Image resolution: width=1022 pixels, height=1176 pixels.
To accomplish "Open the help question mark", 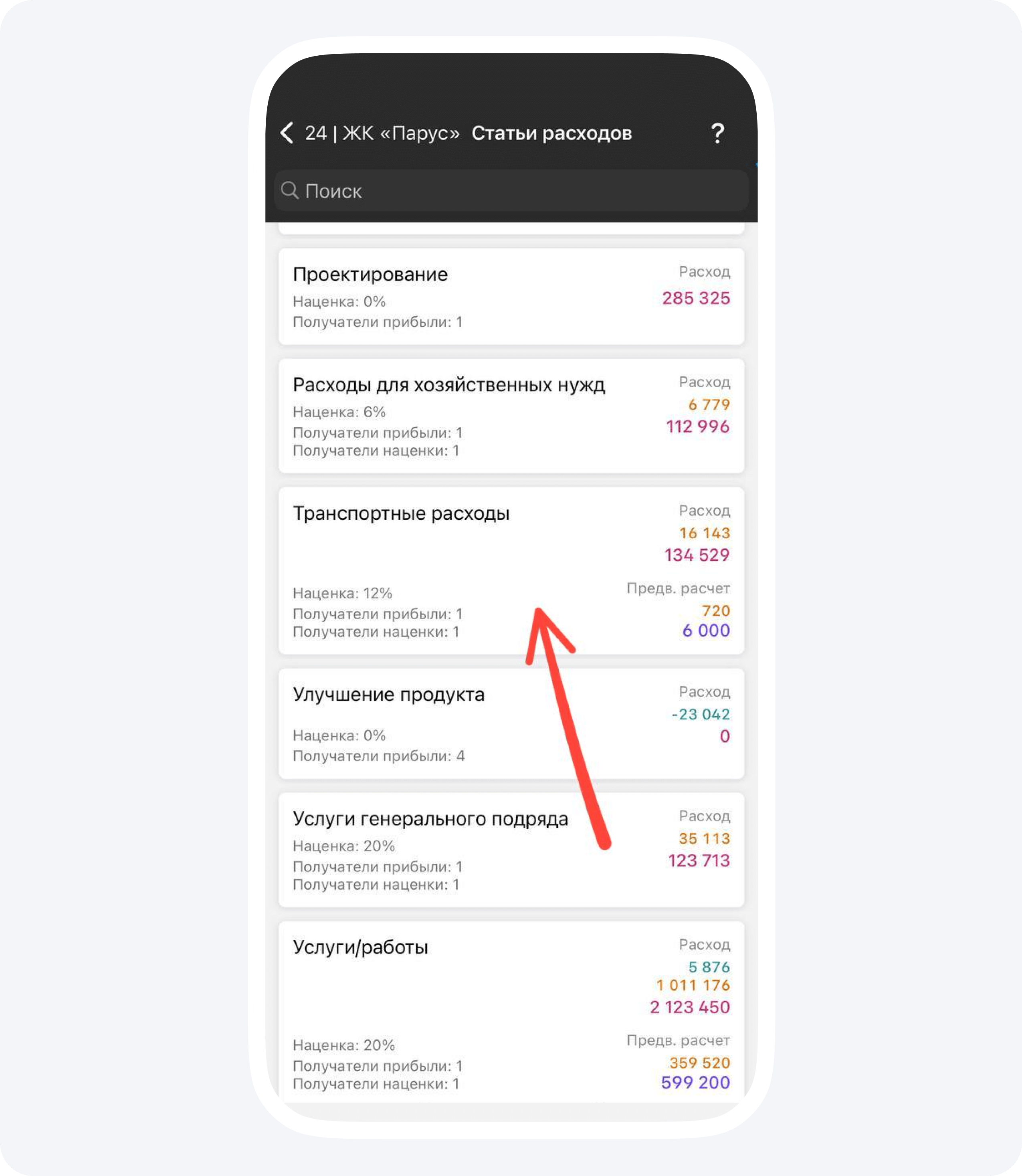I will 717,133.
